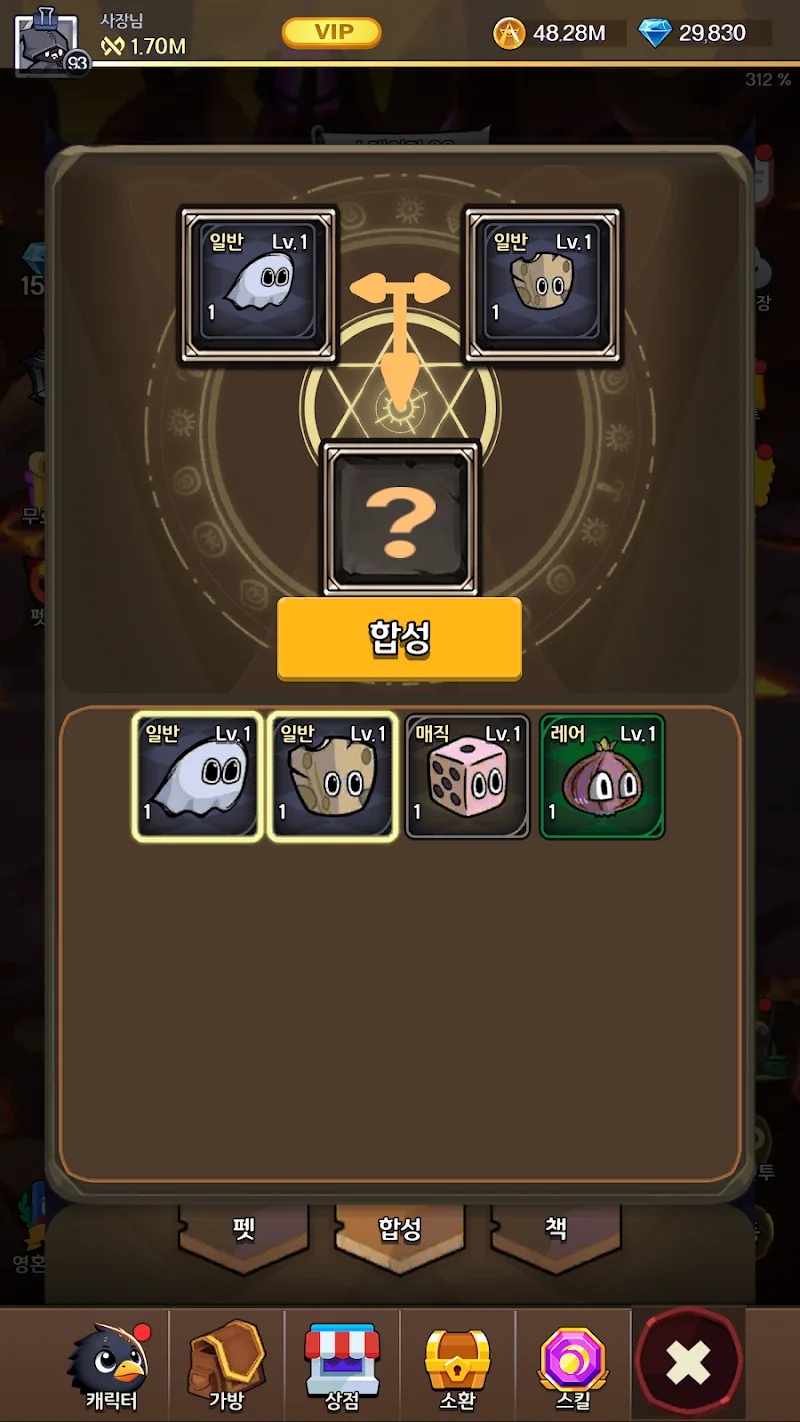Open the 스킬 skill menu
Image resolution: width=800 pixels, height=1422 pixels.
pyautogui.click(x=573, y=1365)
